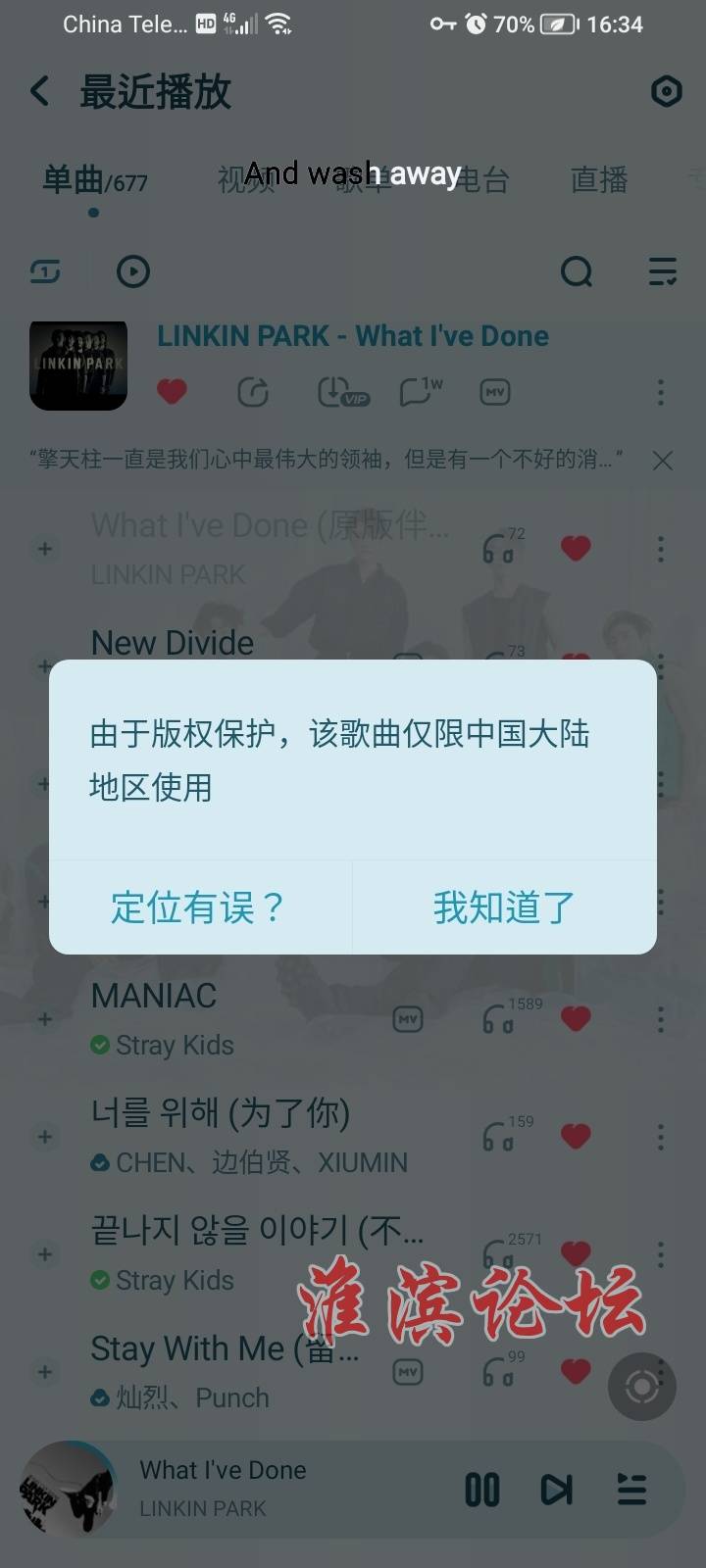Tap 定位有误？ in the dialog
The height and width of the screenshot is (1568, 706).
click(198, 907)
